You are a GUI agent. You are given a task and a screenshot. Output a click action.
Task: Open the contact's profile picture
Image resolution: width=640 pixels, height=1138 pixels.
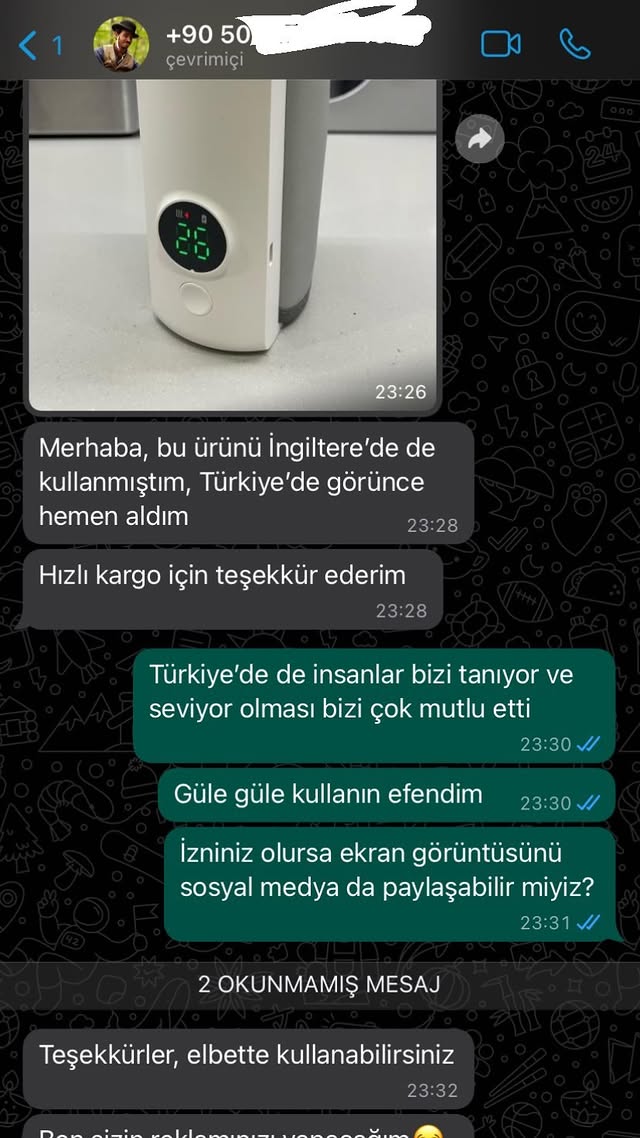pyautogui.click(x=121, y=45)
